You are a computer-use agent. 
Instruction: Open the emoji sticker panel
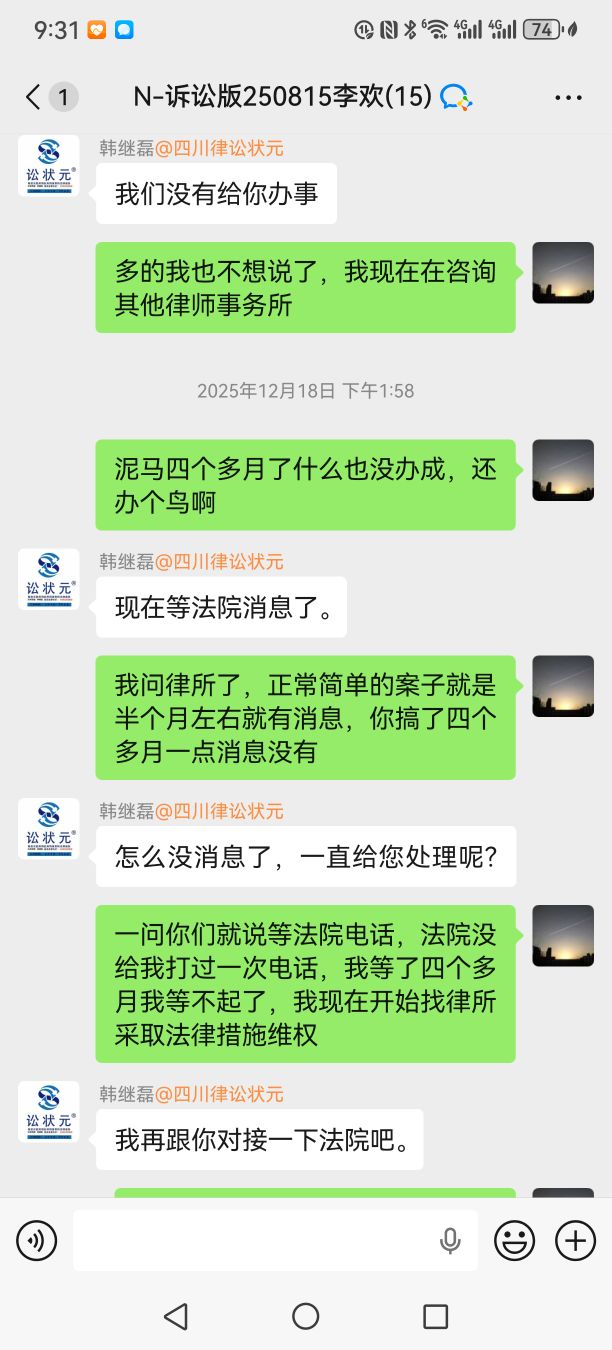point(515,1241)
